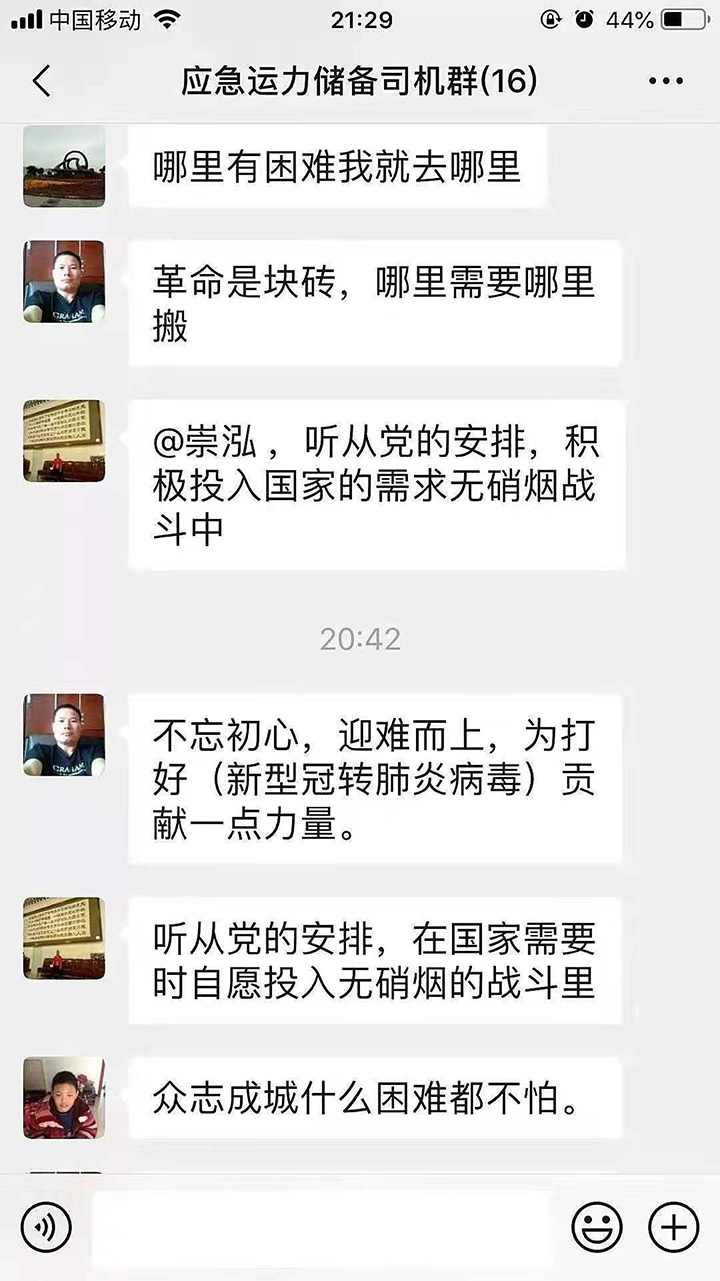720x1281 pixels.
Task: Tap avatar beside '众志成城什么困难都不怕' message
Action: [64, 1097]
